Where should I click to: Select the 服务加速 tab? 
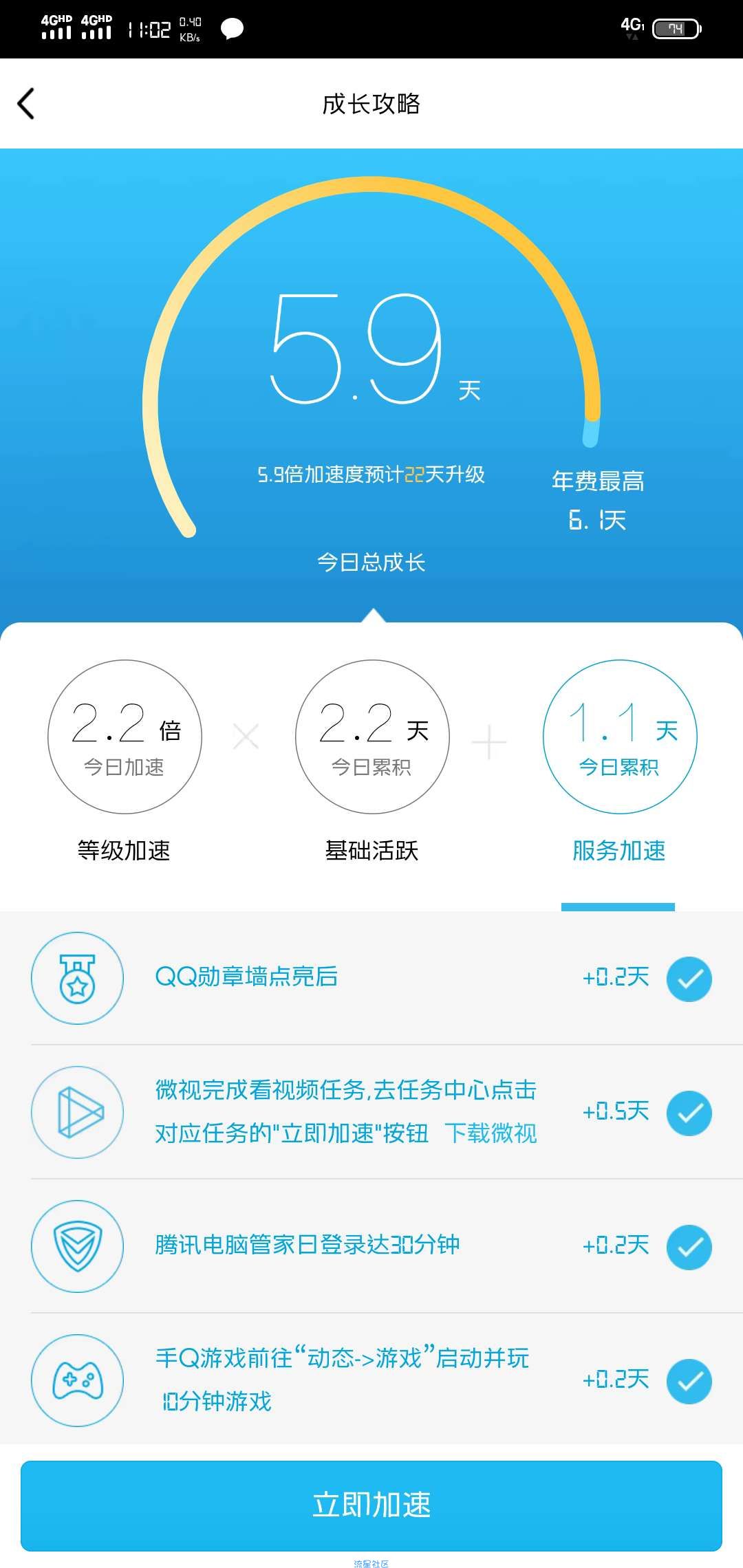(619, 761)
